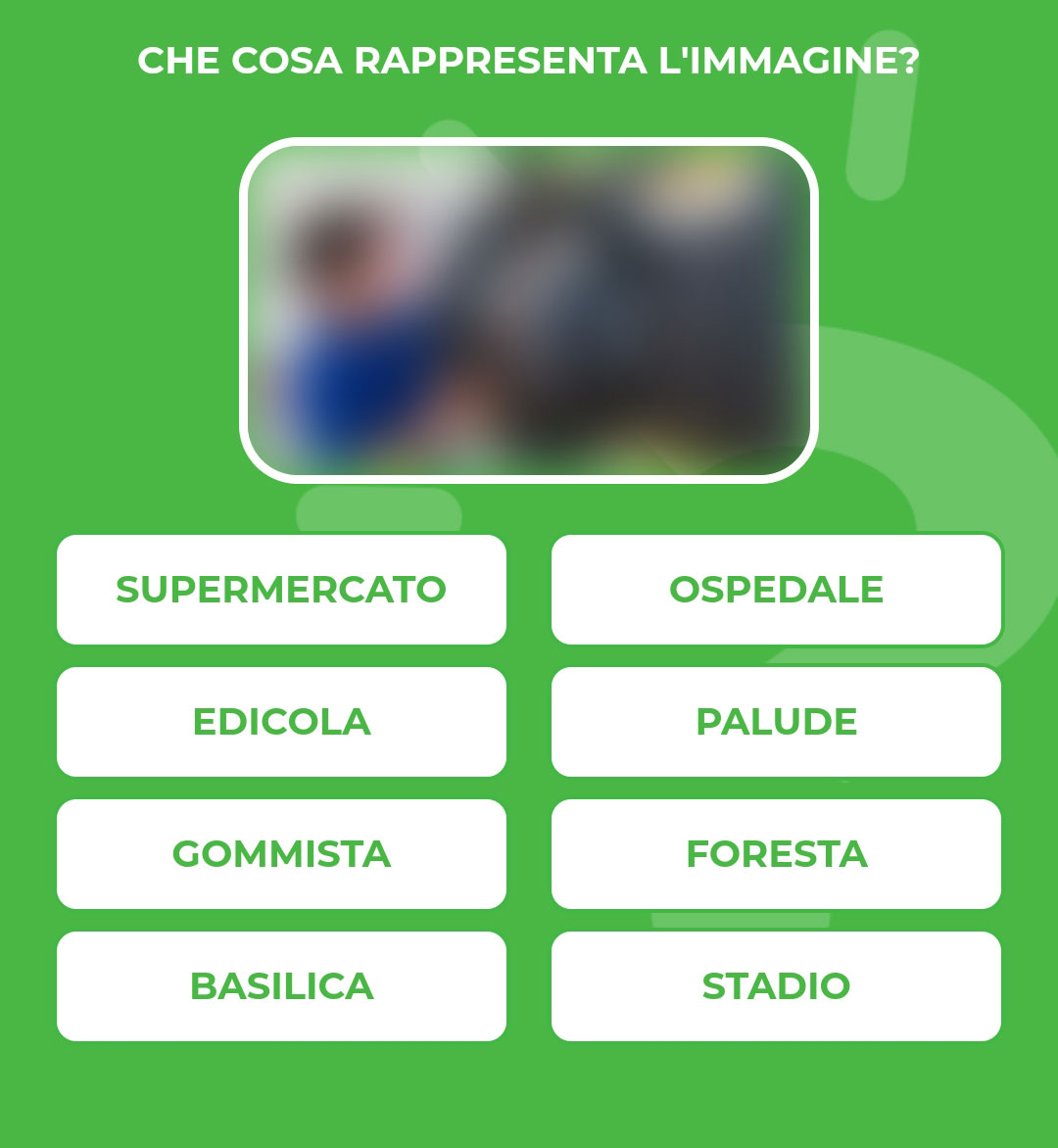Select the SUPERMERCATO answer

[x=281, y=590]
